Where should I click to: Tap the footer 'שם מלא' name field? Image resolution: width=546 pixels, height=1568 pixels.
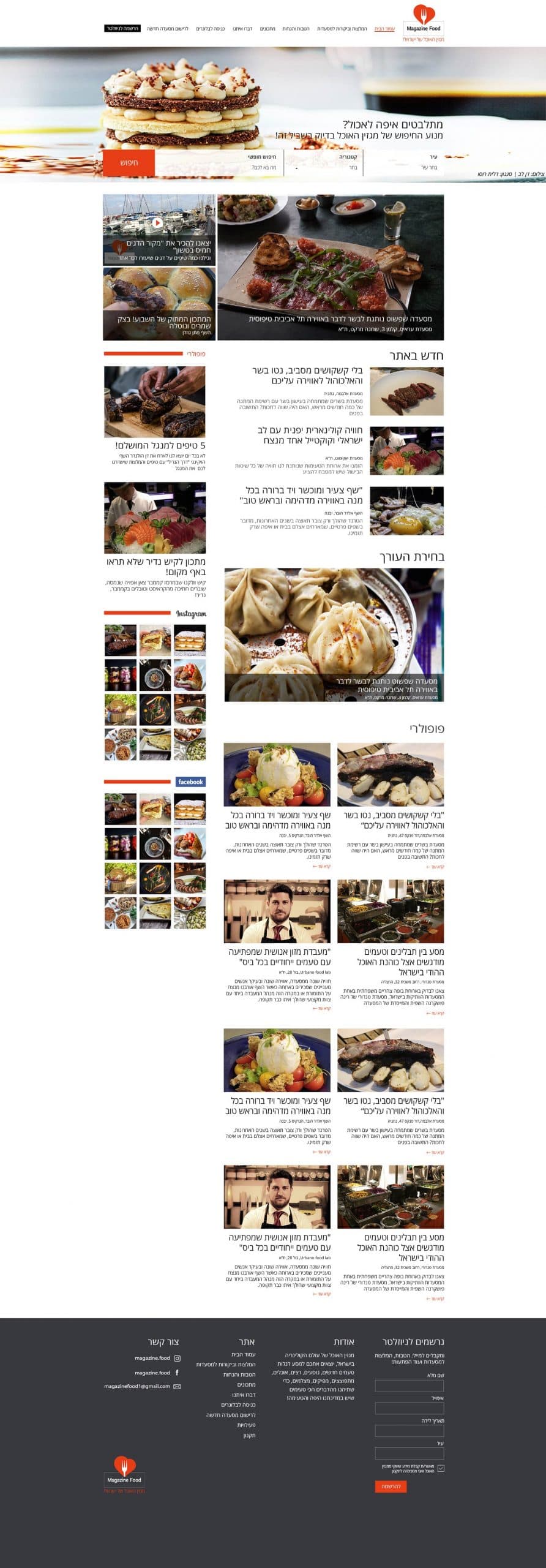click(x=409, y=1386)
